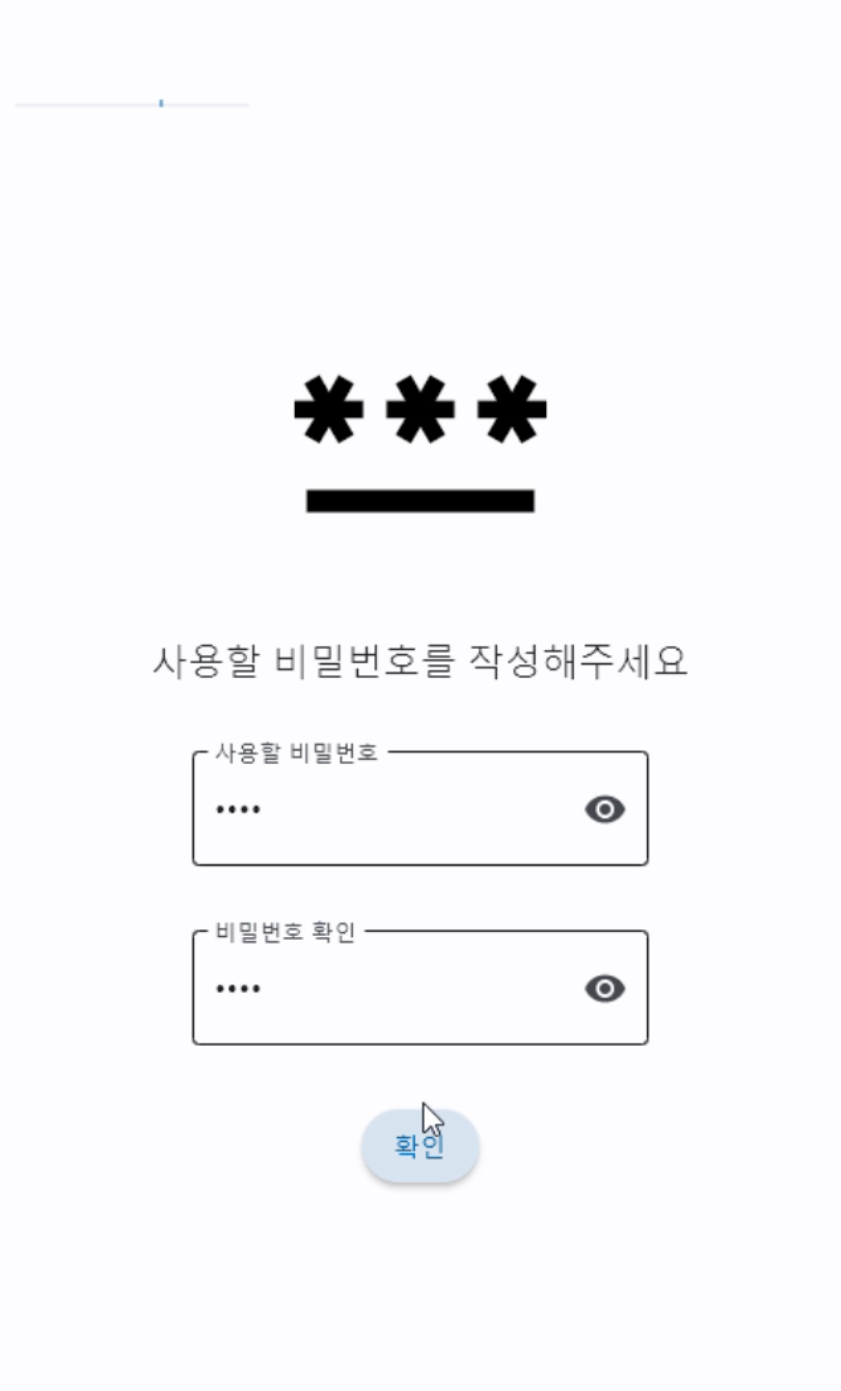Image resolution: width=841 pixels, height=1391 pixels.
Task: Reveal the 비밀번호 확인 entry via eye icon
Action: pyautogui.click(x=605, y=989)
